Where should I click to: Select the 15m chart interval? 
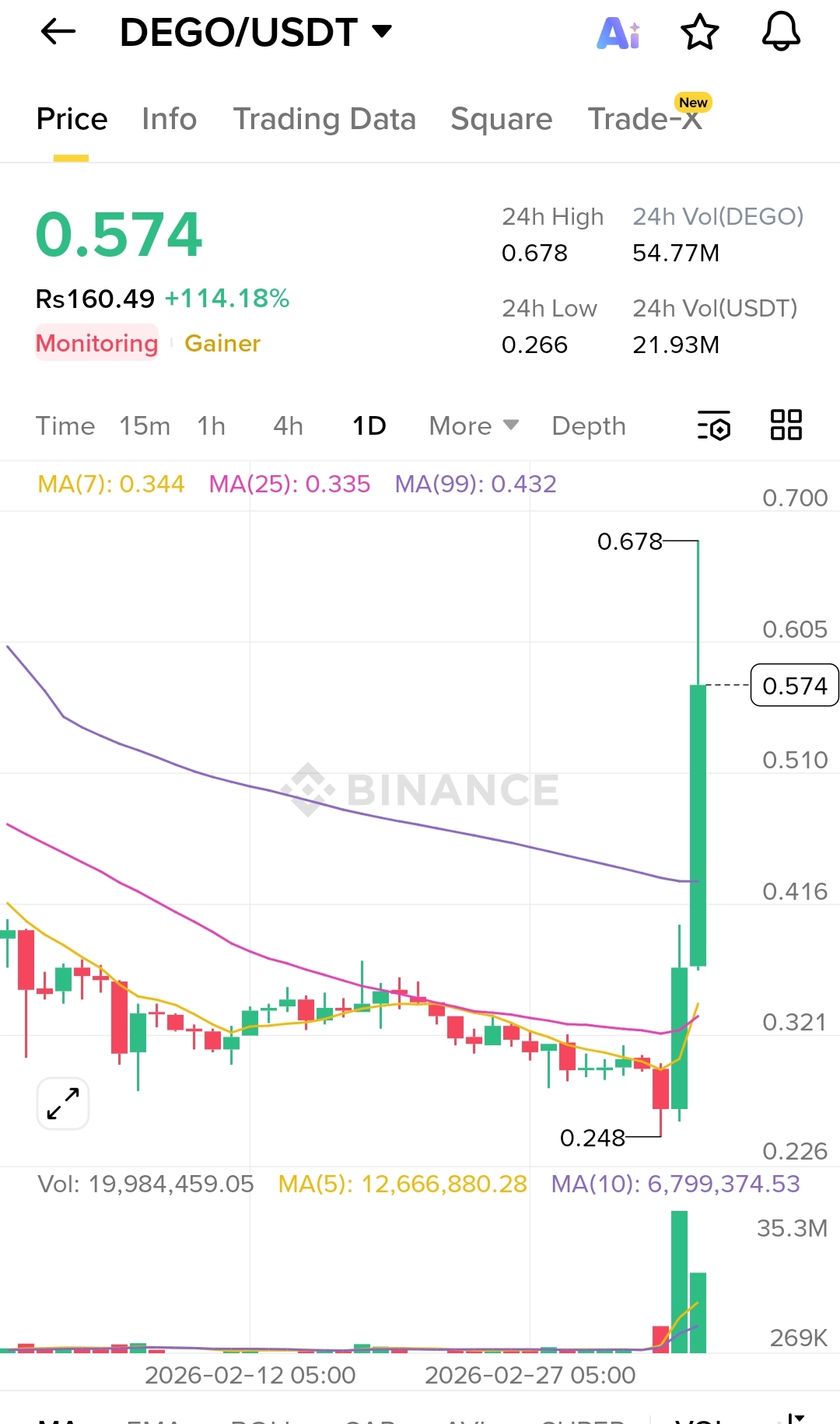[145, 426]
